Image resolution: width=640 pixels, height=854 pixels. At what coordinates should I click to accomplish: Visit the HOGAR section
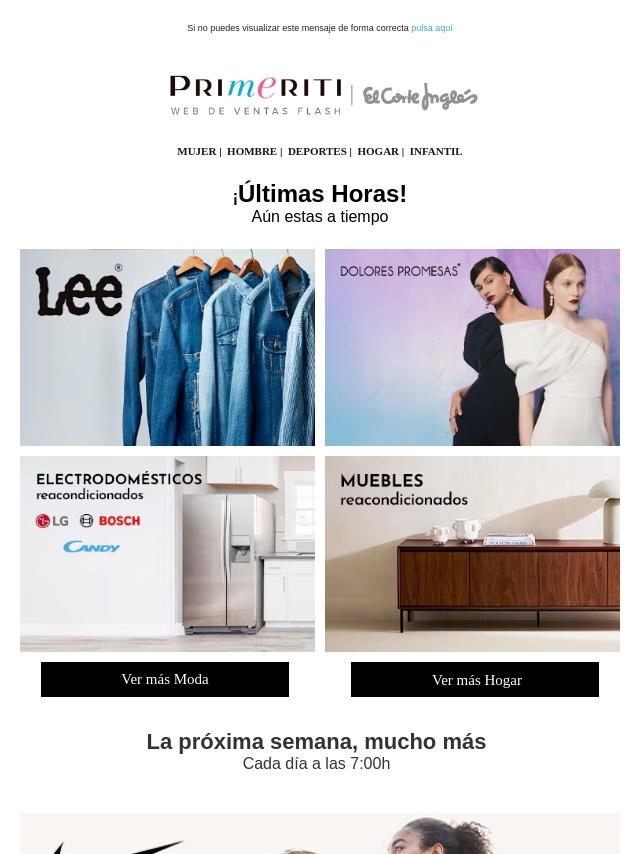point(377,151)
